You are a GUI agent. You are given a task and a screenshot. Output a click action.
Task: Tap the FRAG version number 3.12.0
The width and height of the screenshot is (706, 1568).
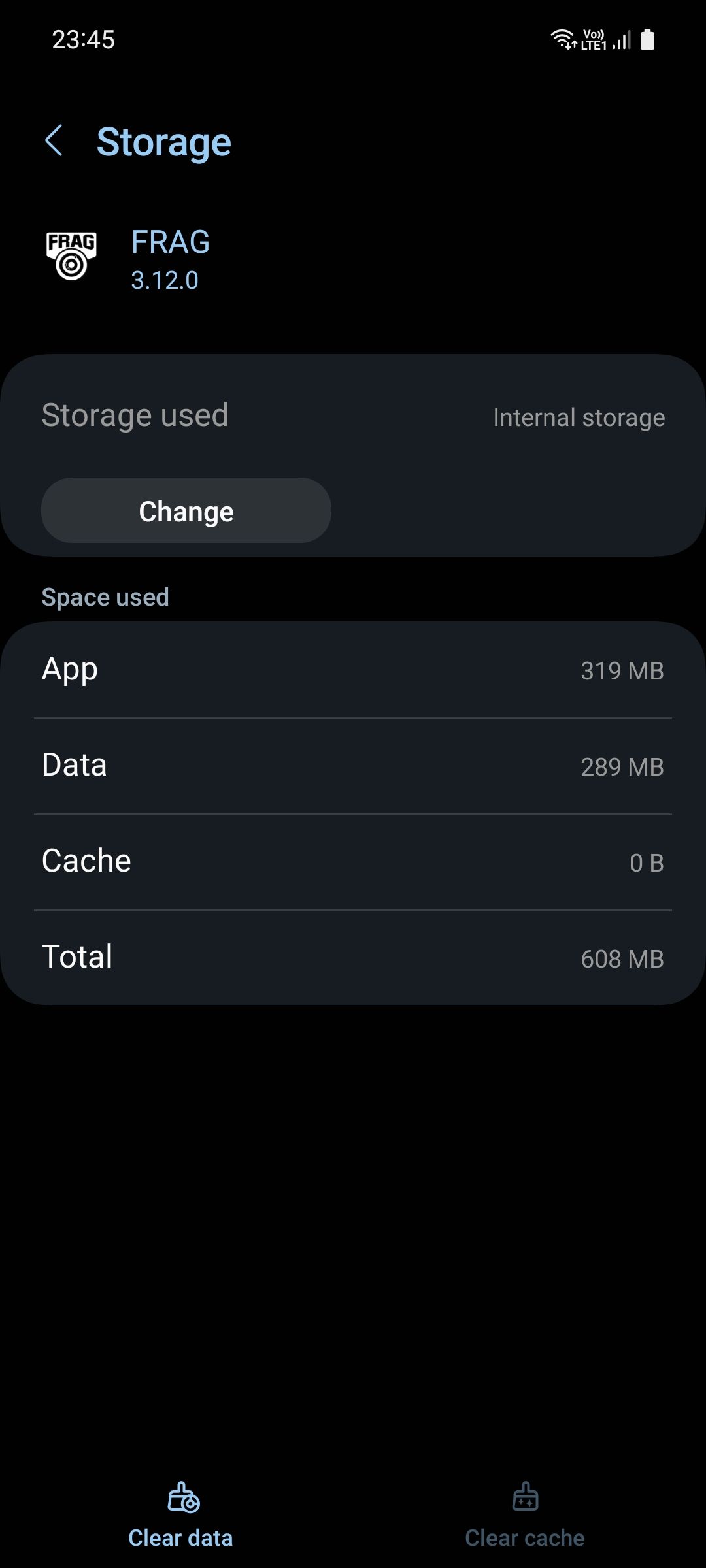click(x=163, y=280)
